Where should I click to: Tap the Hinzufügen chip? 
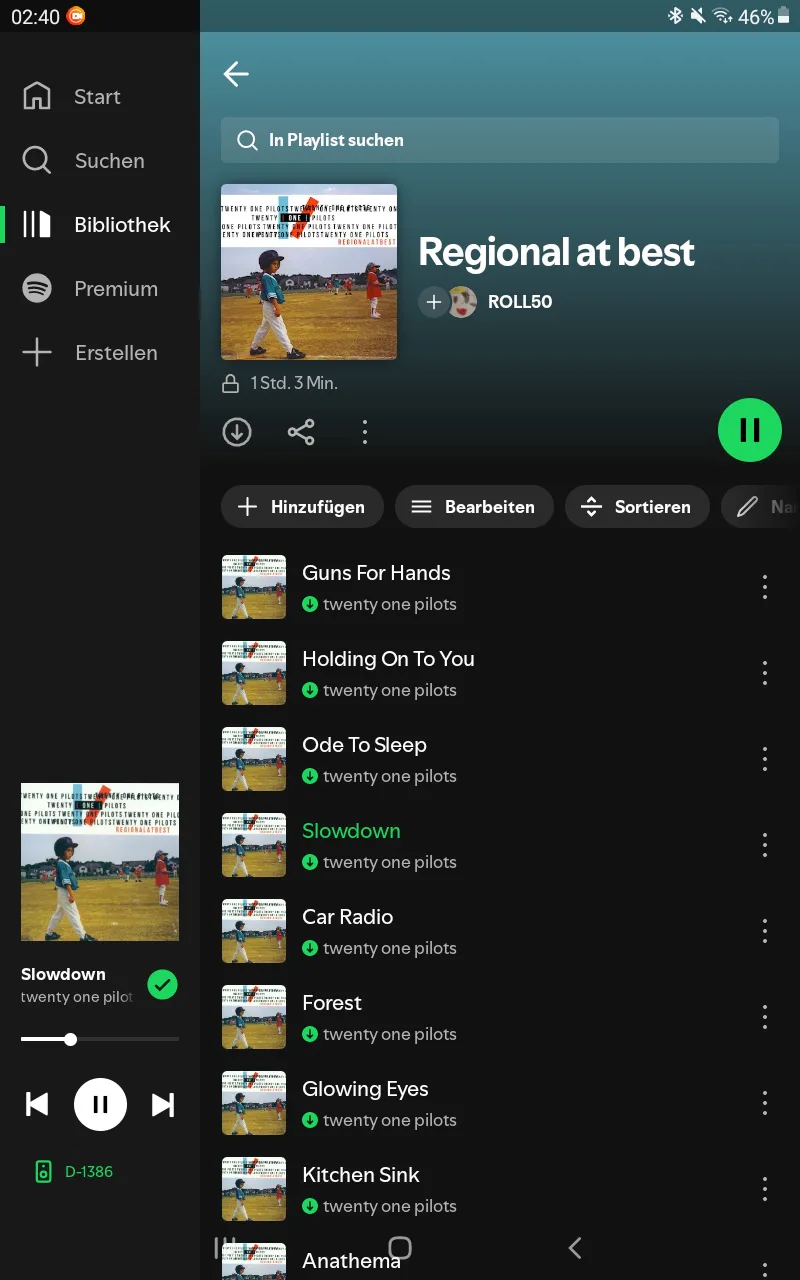(301, 507)
